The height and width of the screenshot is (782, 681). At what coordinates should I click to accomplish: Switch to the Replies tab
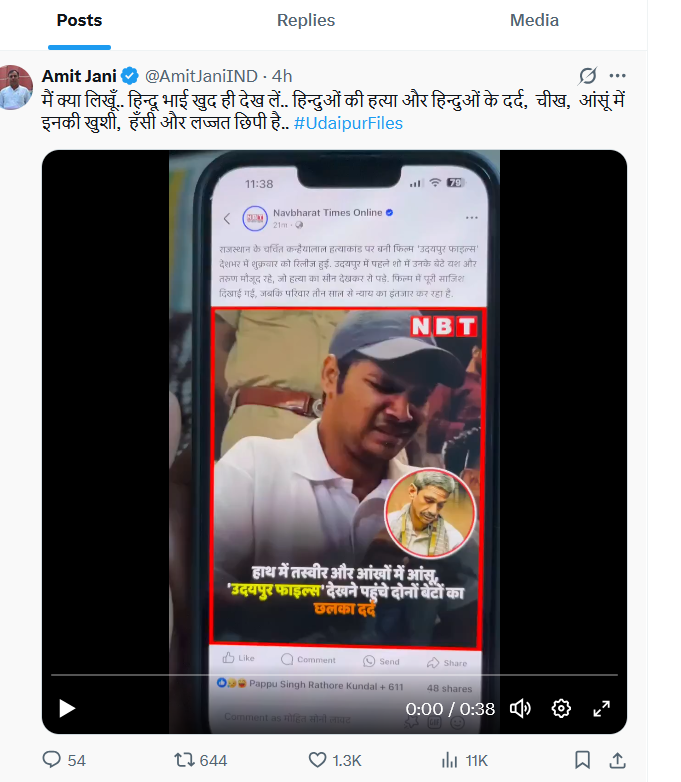tap(306, 20)
